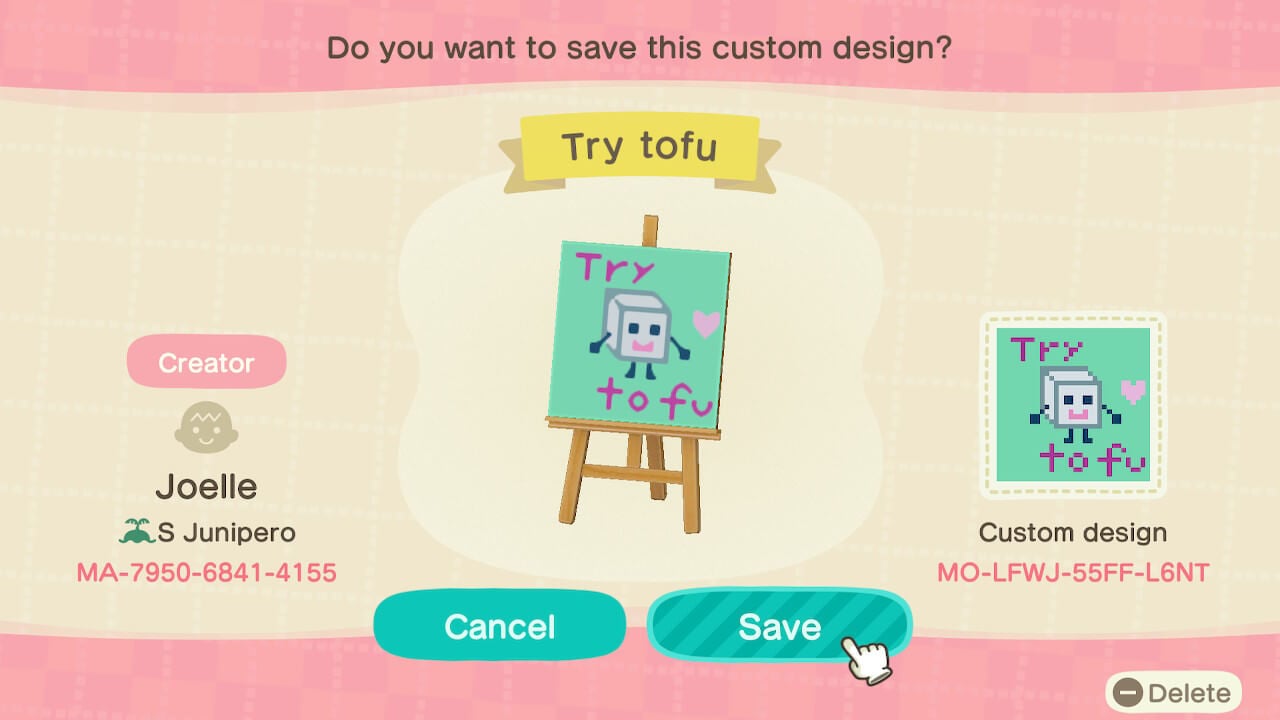
Task: Cancel saving the design
Action: (x=499, y=627)
